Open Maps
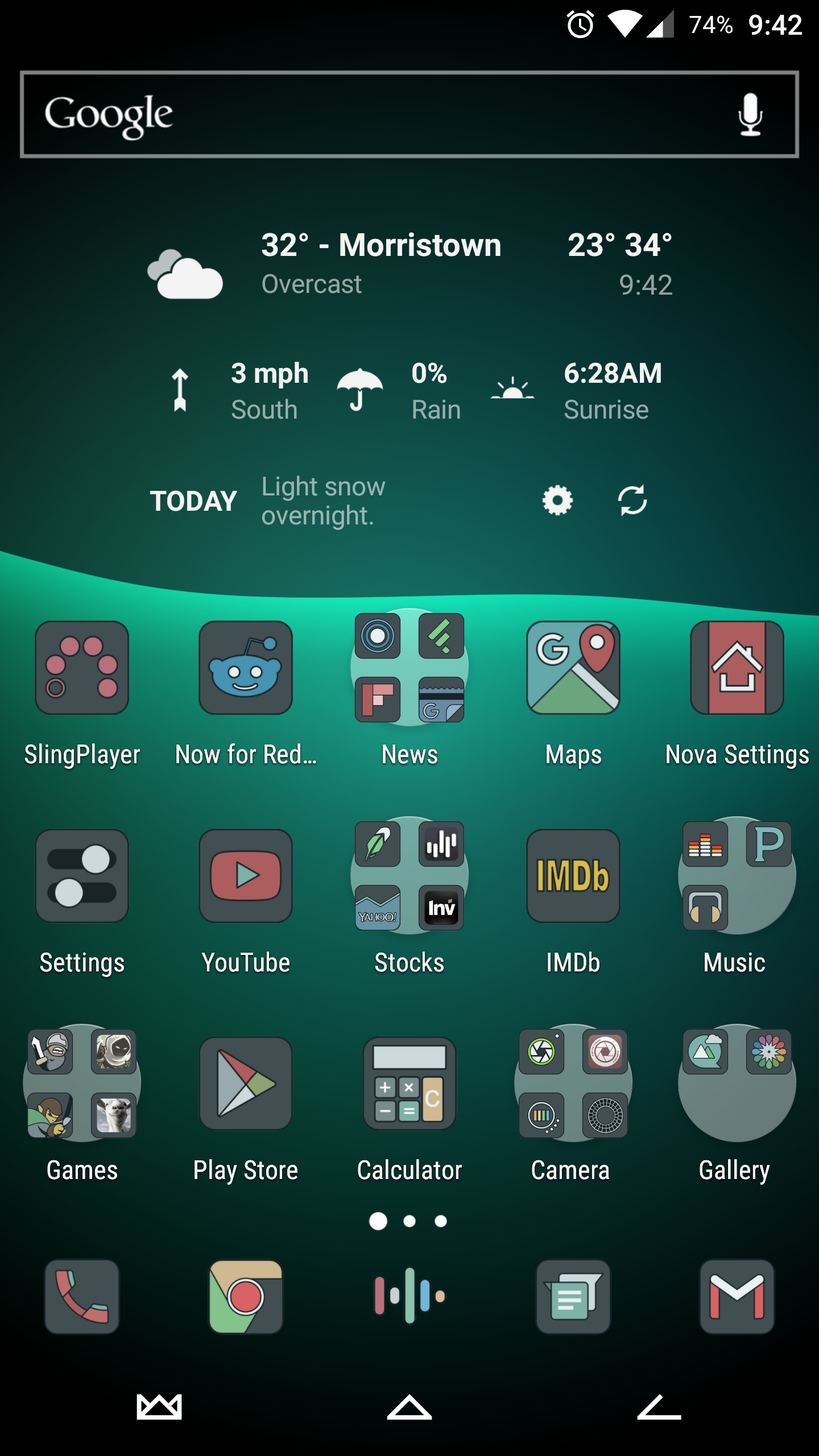 (573, 668)
